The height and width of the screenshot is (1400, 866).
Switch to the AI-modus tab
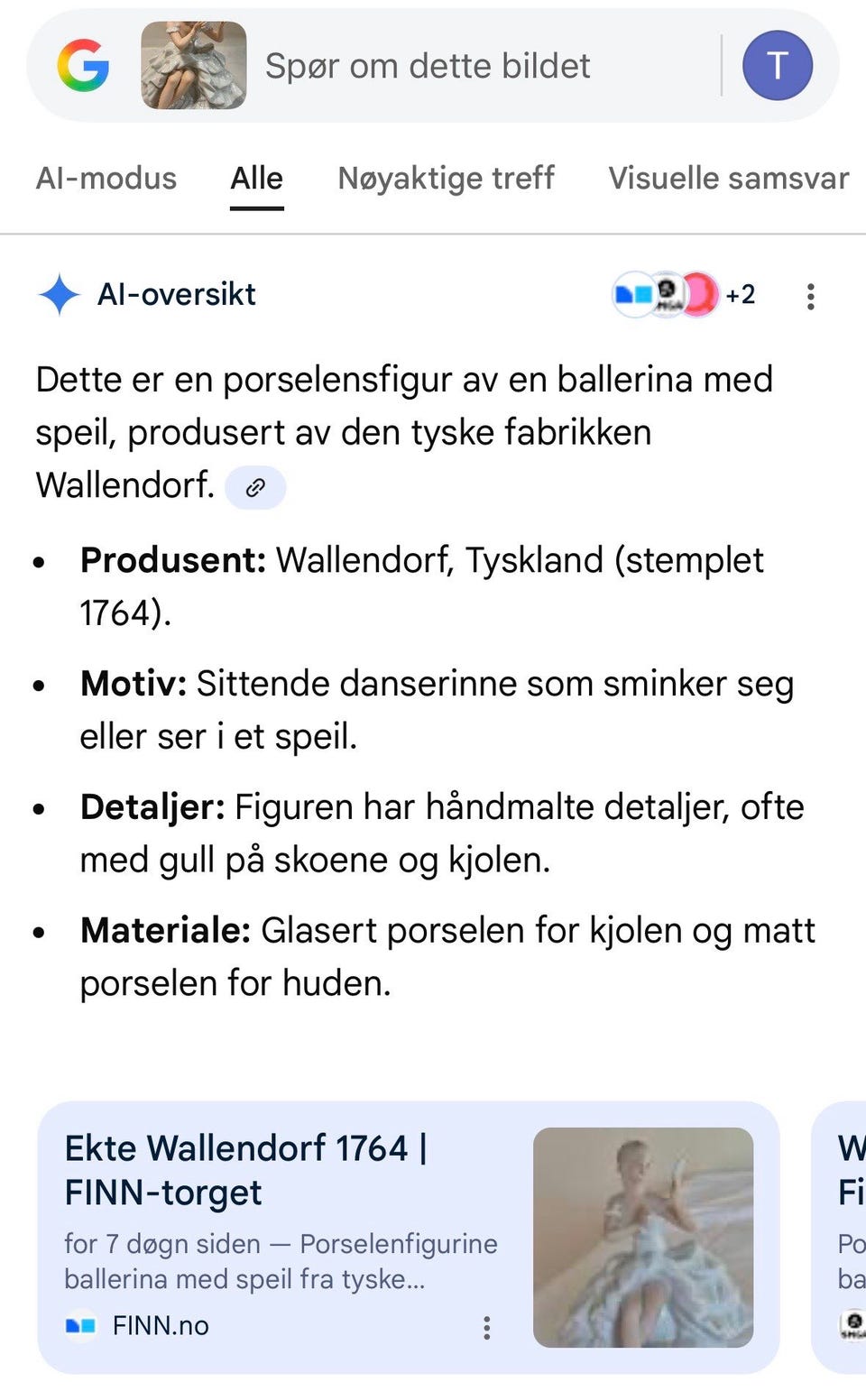click(106, 178)
